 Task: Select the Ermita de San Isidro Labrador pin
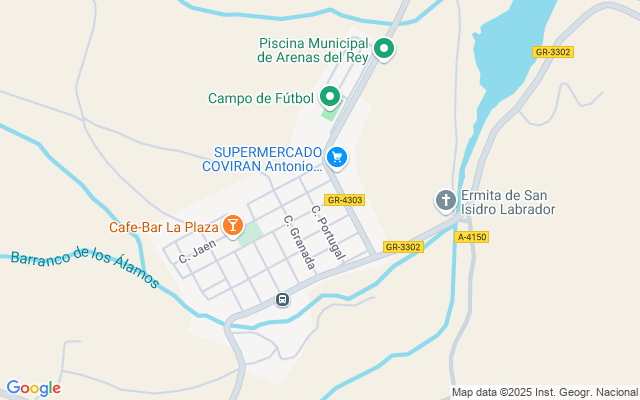446,201
